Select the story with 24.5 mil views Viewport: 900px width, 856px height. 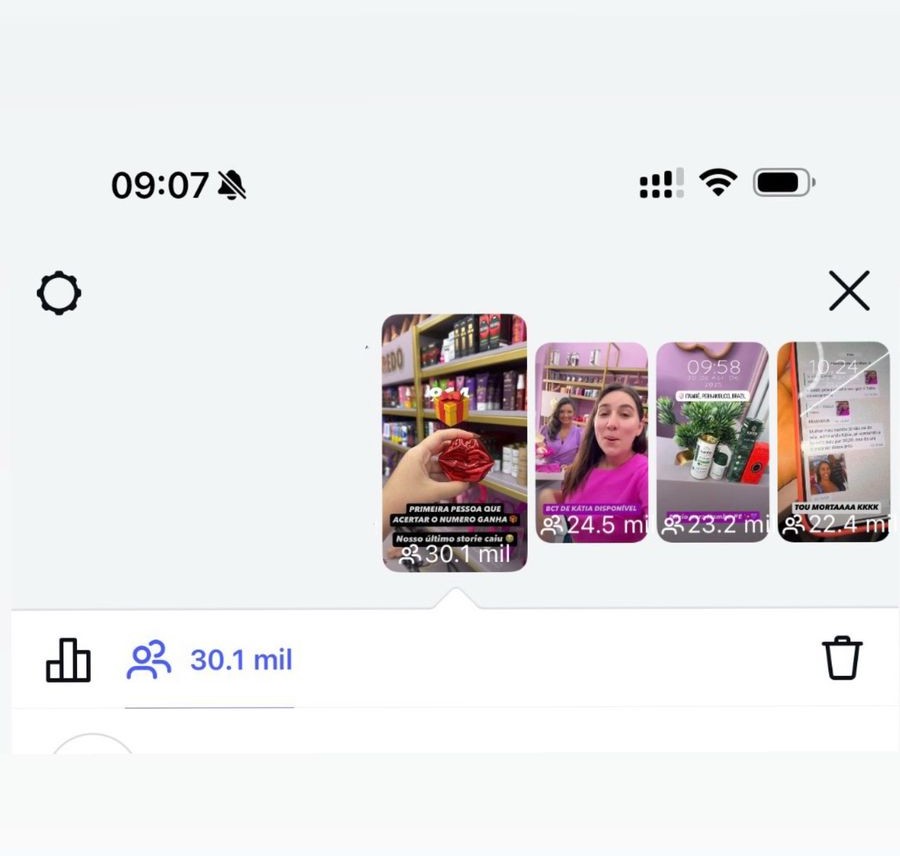click(591, 442)
